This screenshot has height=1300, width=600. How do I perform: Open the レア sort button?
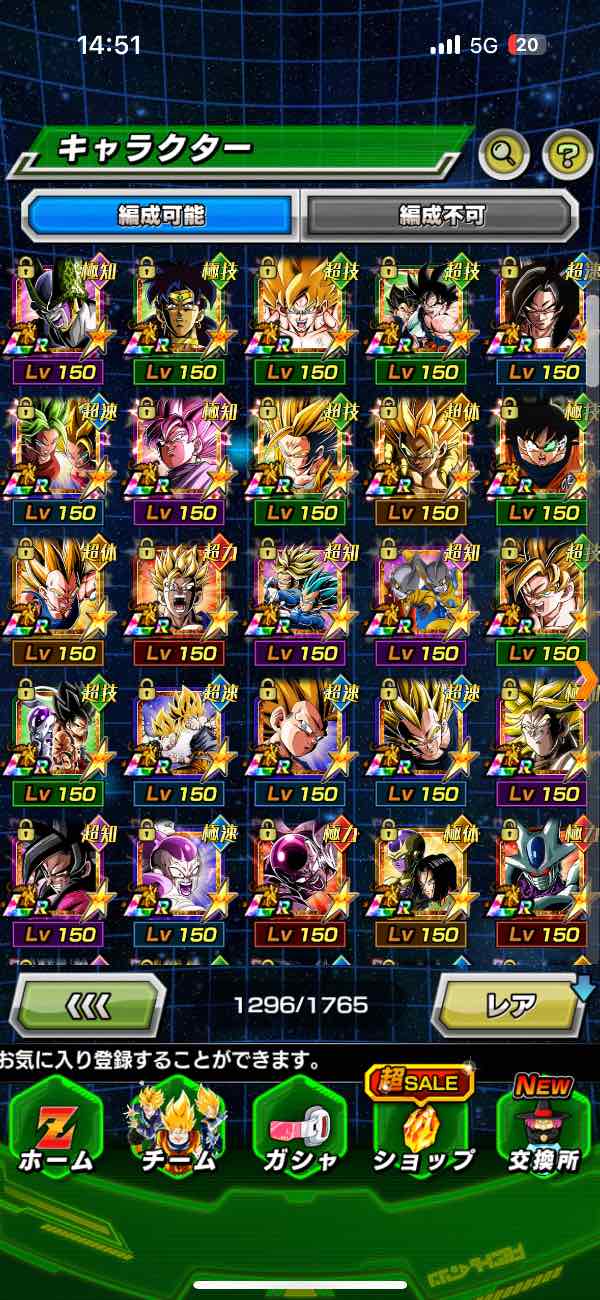coord(510,1004)
